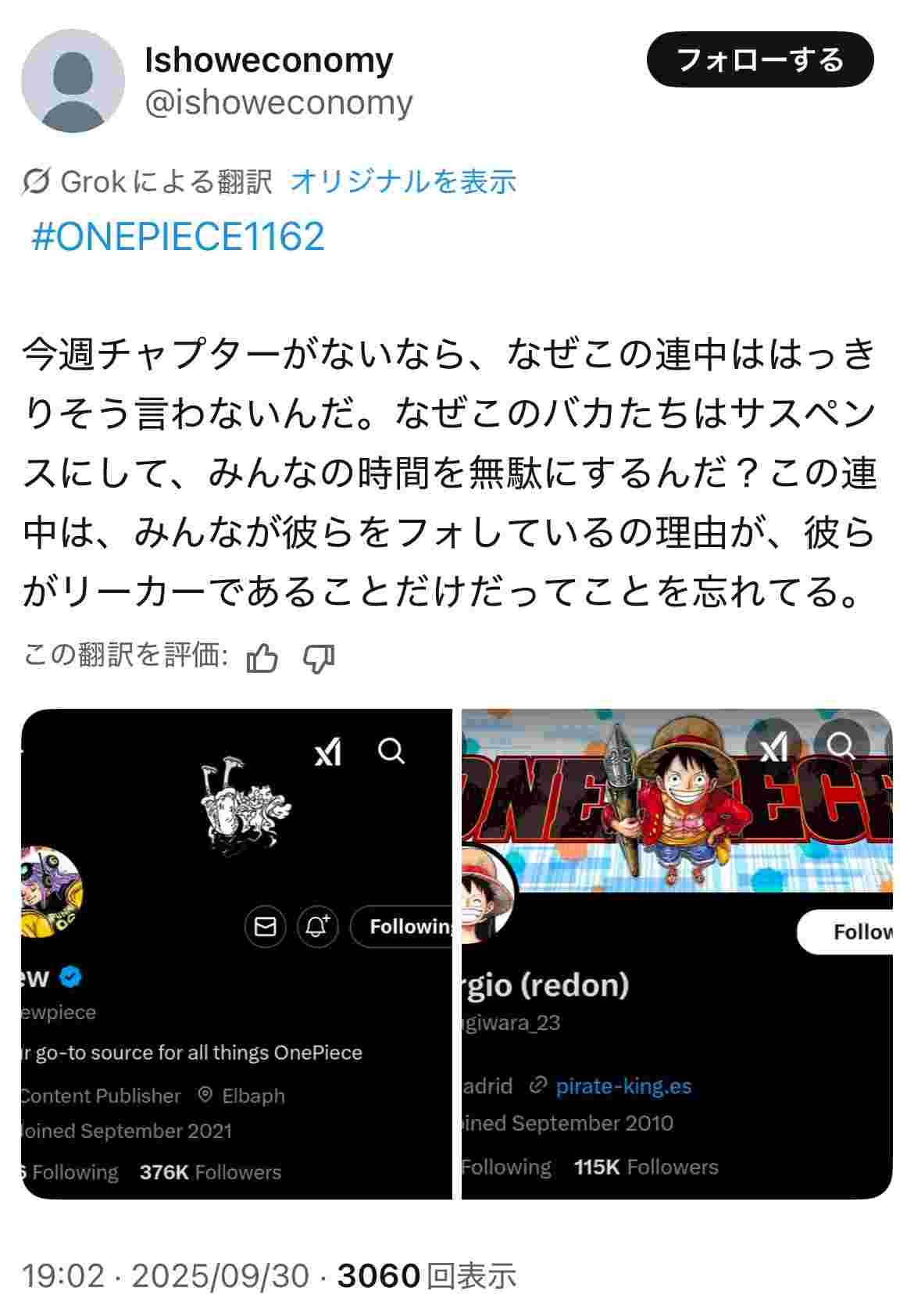914x1316 pixels.
Task: Rate the translation with thumbs up
Action: (262, 659)
